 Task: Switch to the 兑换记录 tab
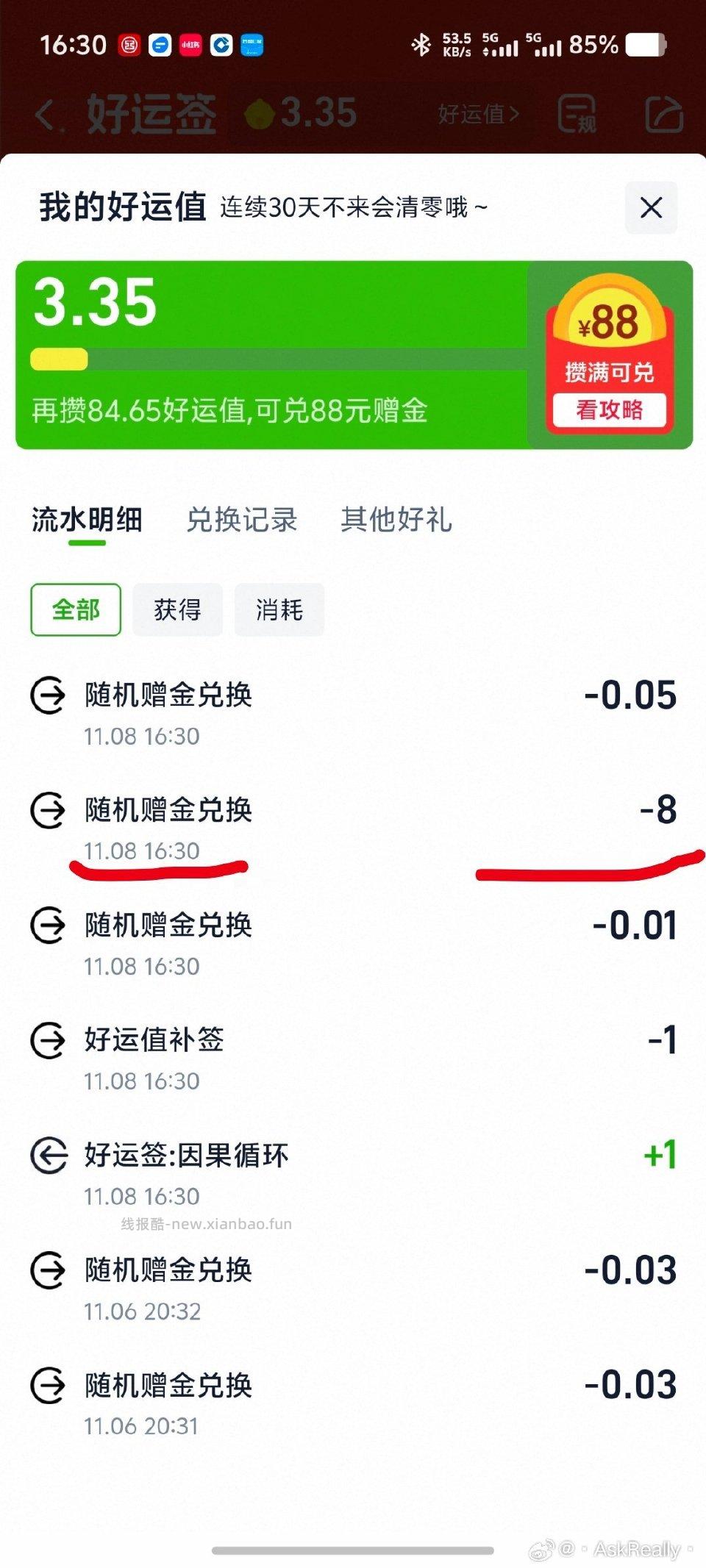pos(243,520)
